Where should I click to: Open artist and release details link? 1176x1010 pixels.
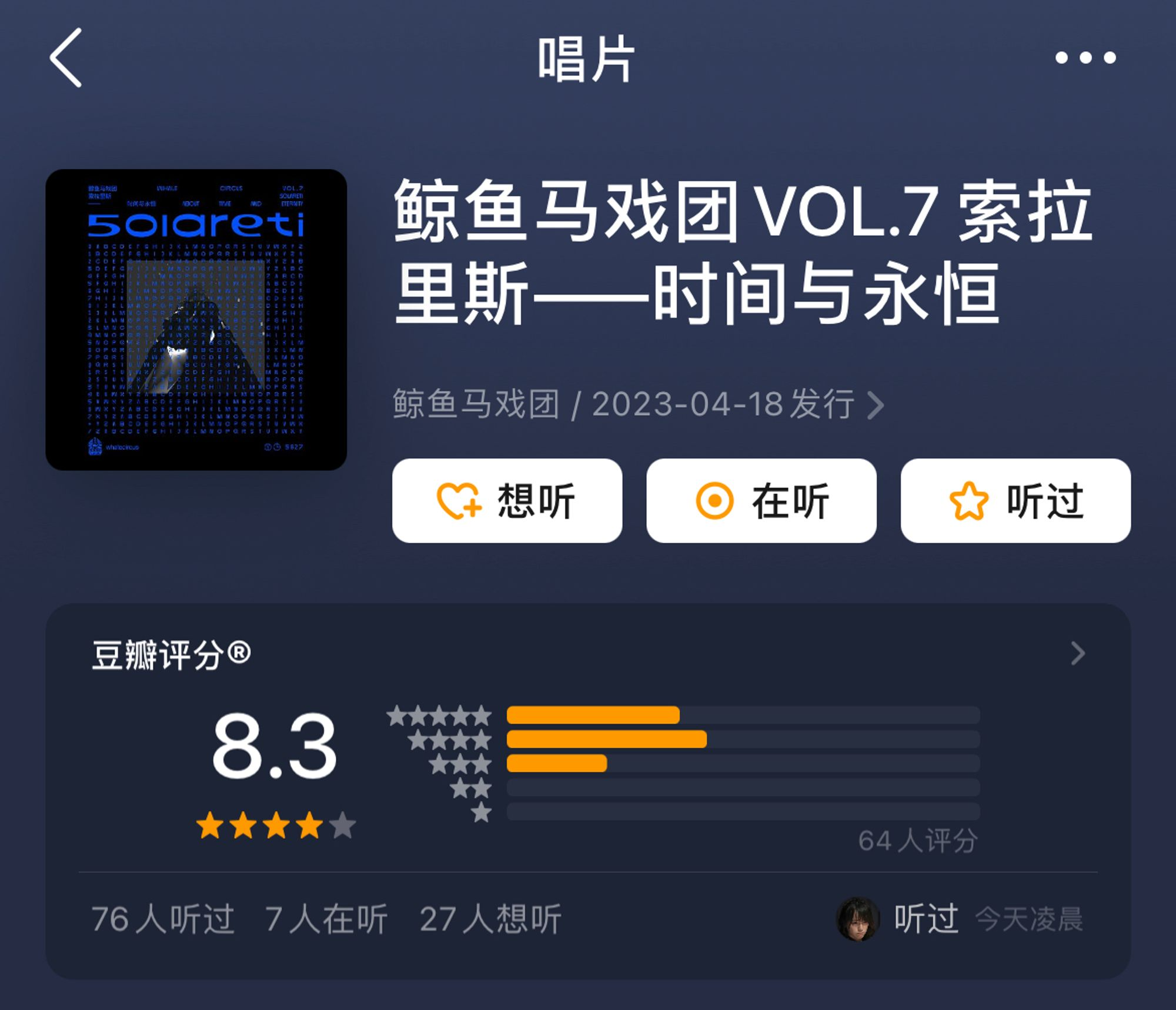pos(638,404)
